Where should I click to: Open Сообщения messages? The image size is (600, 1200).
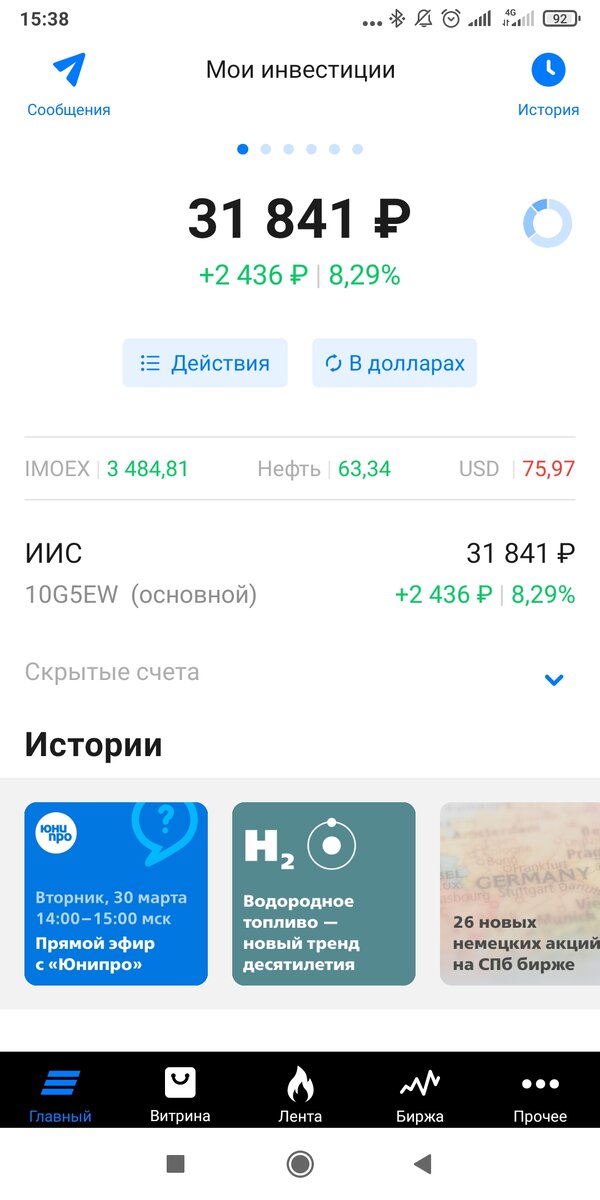pos(68,85)
